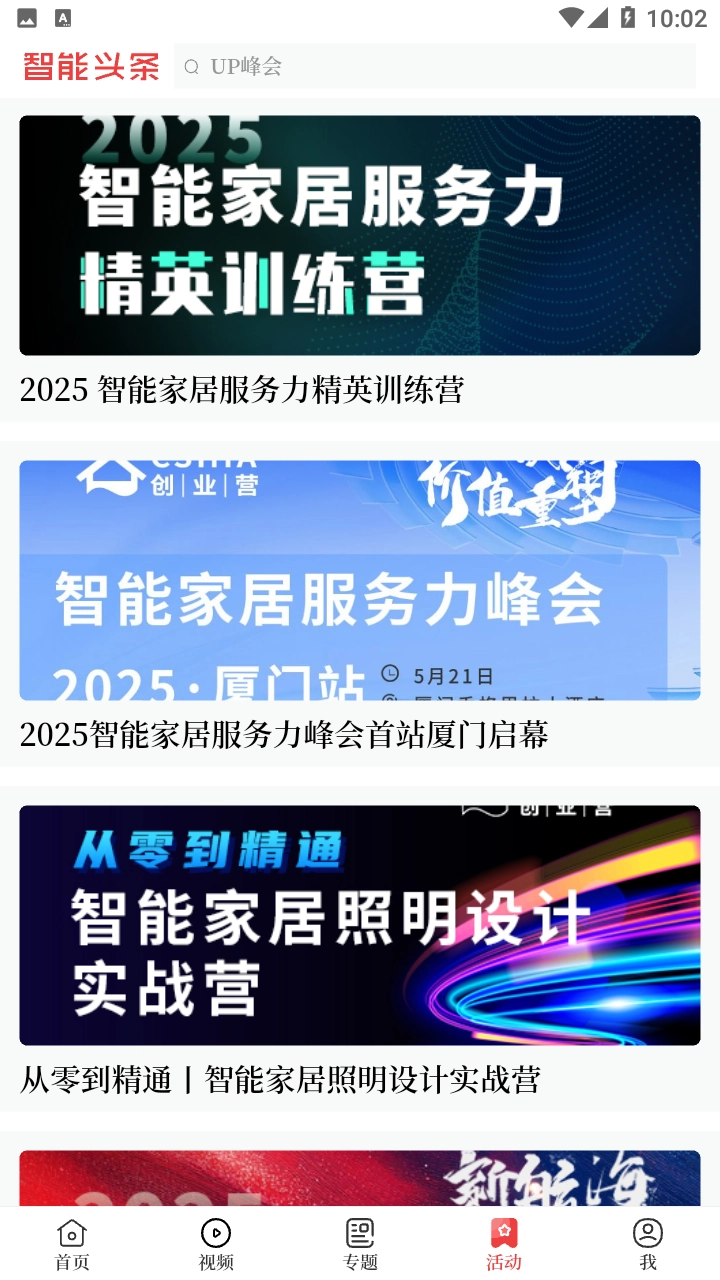The height and width of the screenshot is (1280, 720).
Task: Click the search magnifier icon
Action: click(191, 67)
